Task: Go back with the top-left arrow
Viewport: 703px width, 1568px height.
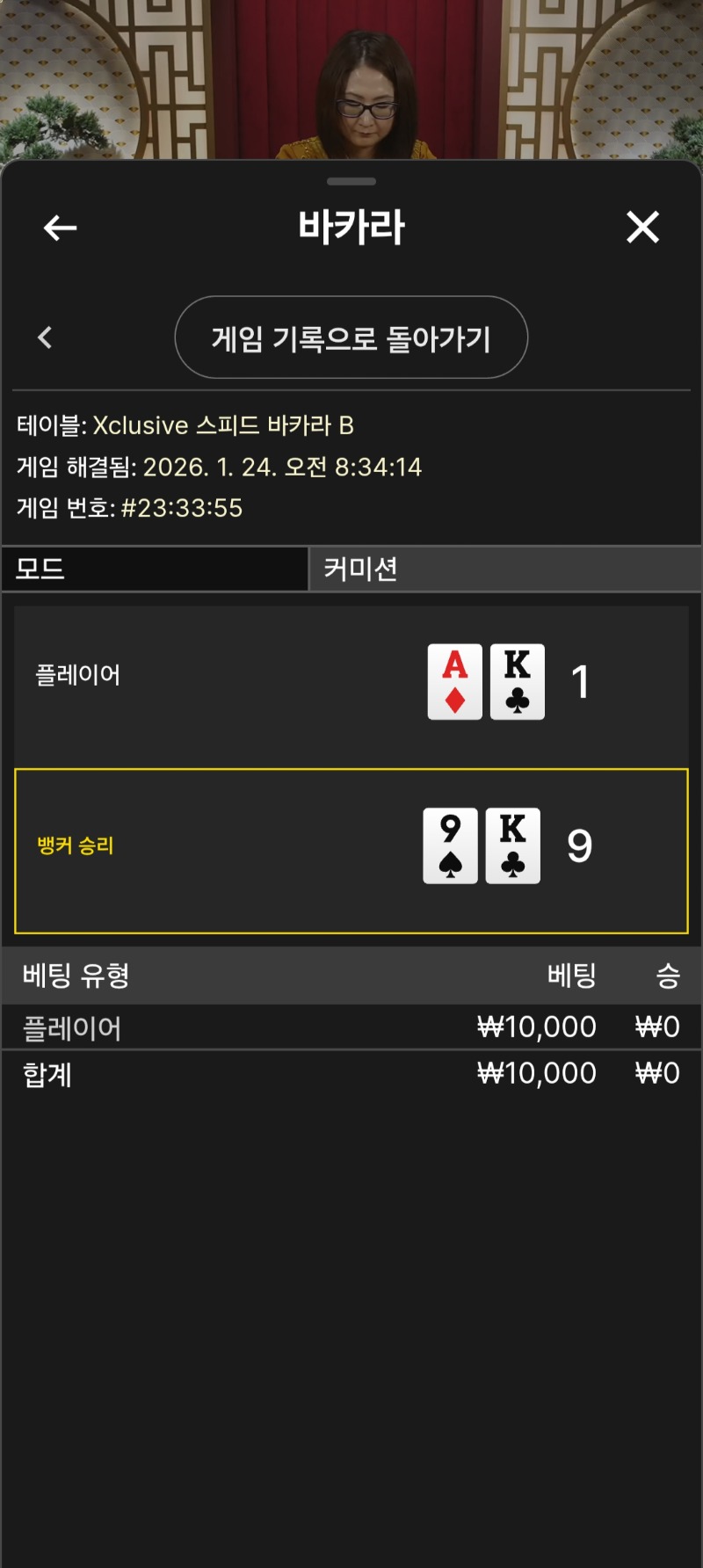Action: pyautogui.click(x=60, y=229)
